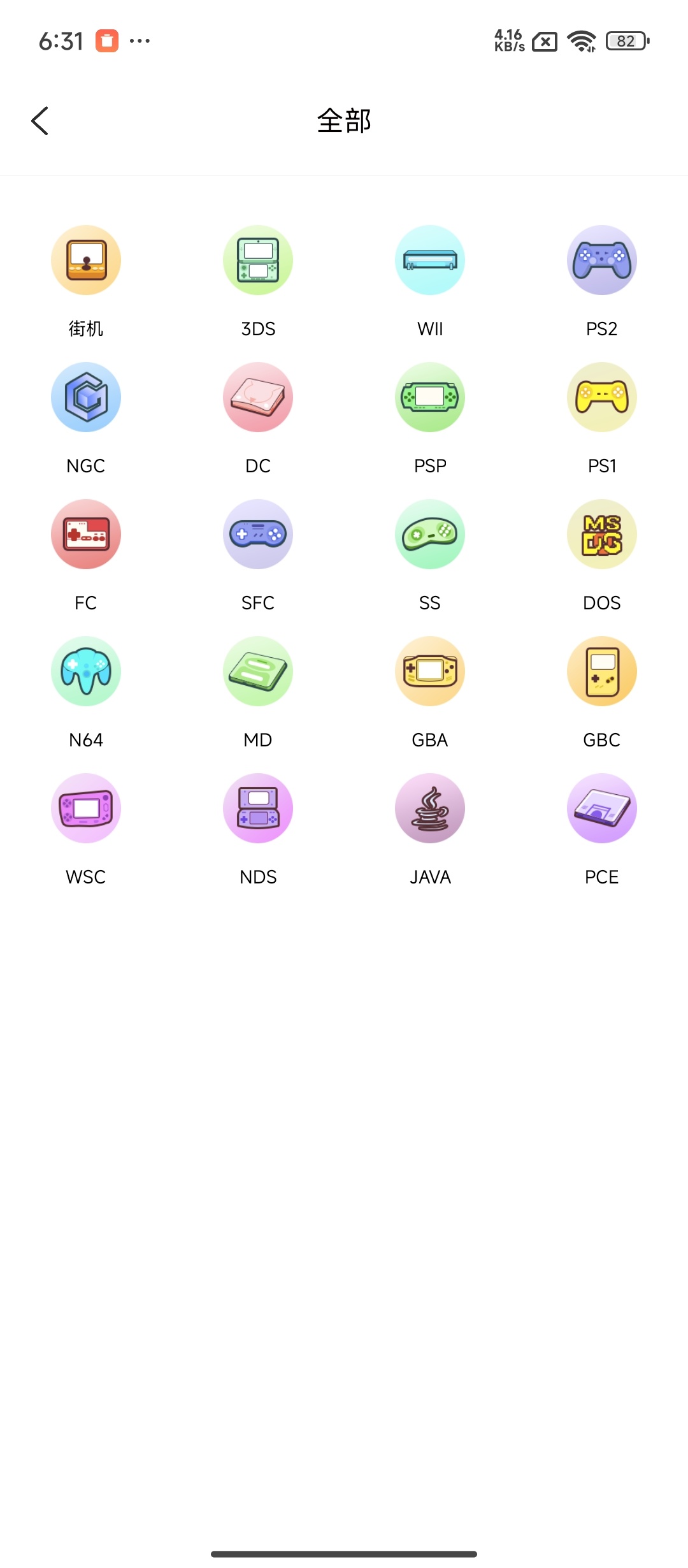The height and width of the screenshot is (1568, 688).
Task: Open the WII console category
Action: [430, 261]
